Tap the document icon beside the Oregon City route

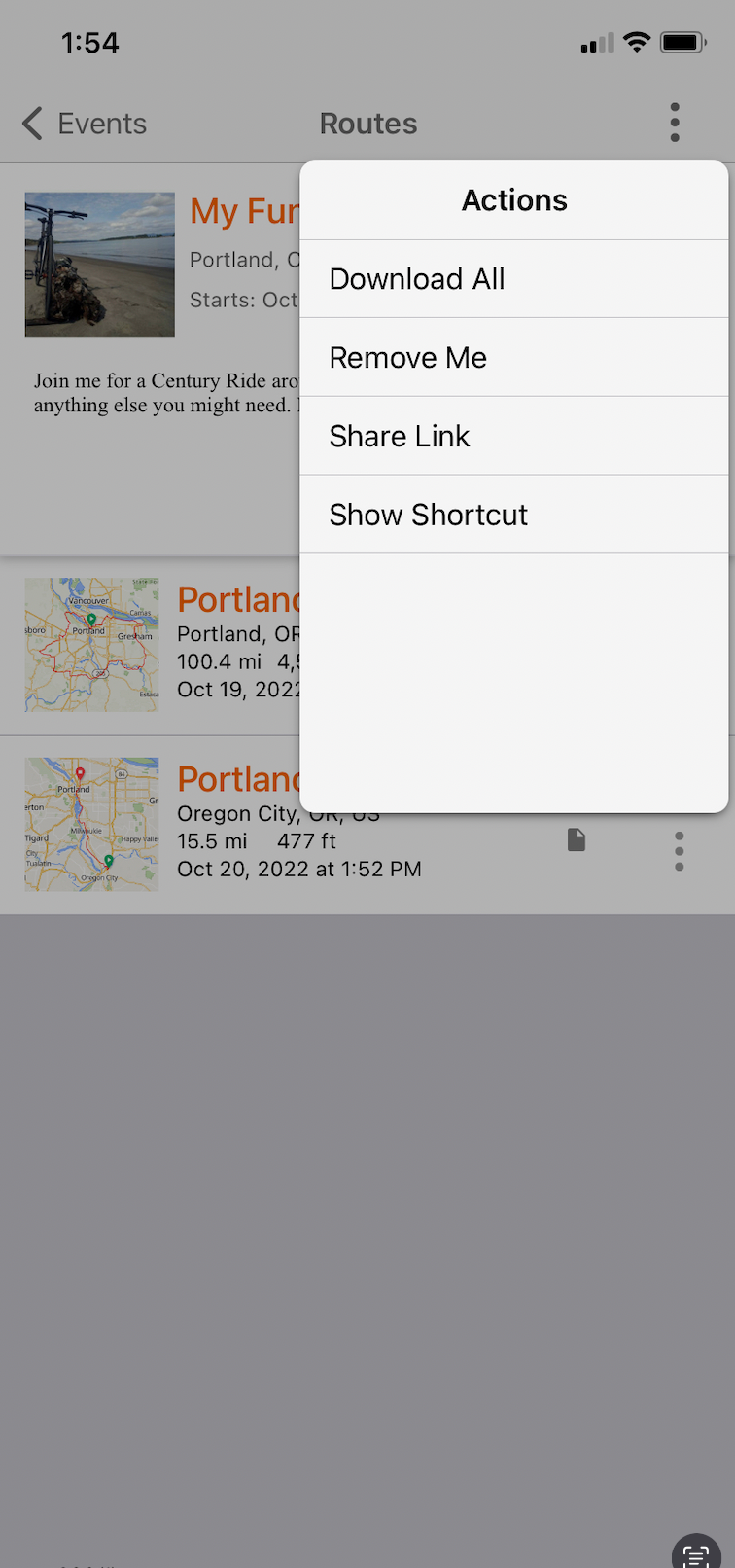[576, 839]
